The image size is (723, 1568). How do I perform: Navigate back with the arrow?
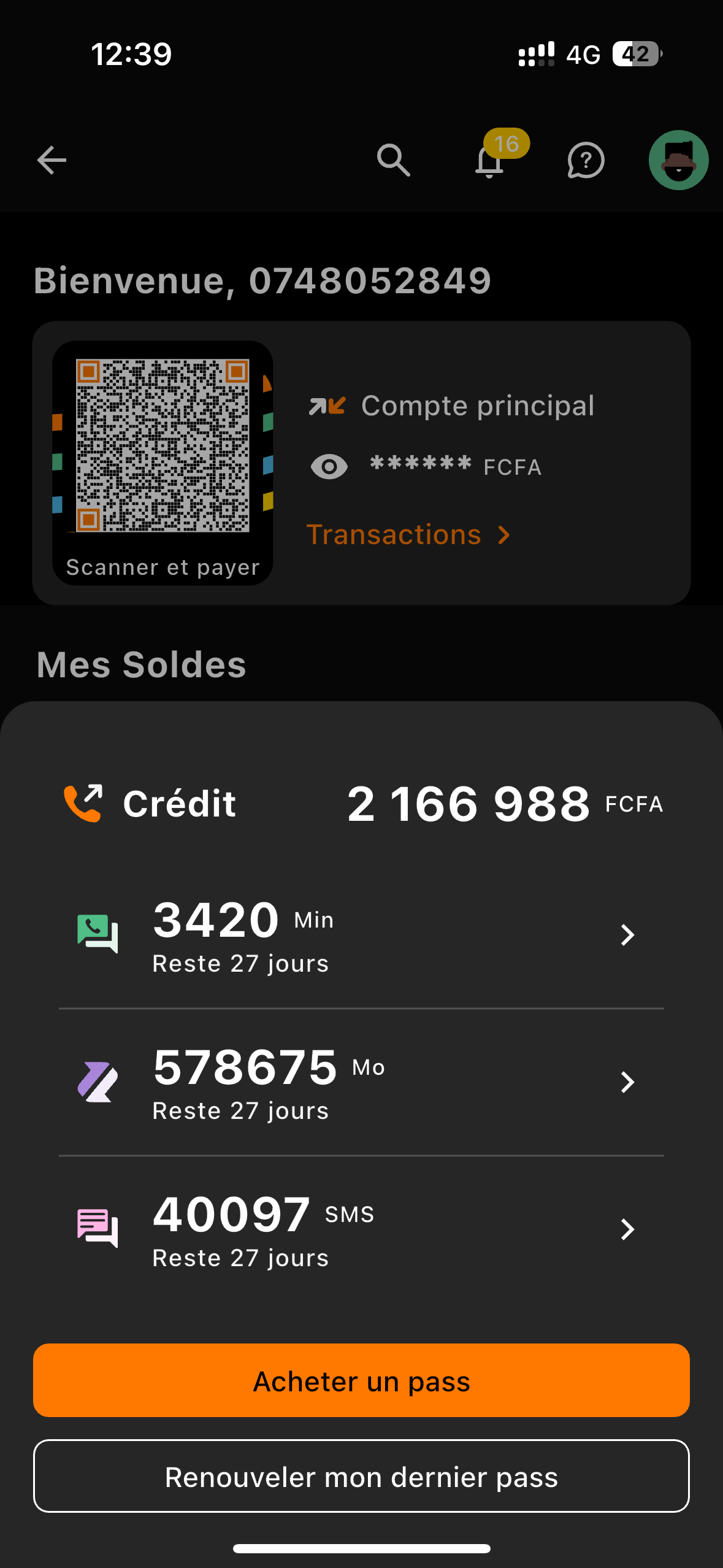[x=52, y=159]
